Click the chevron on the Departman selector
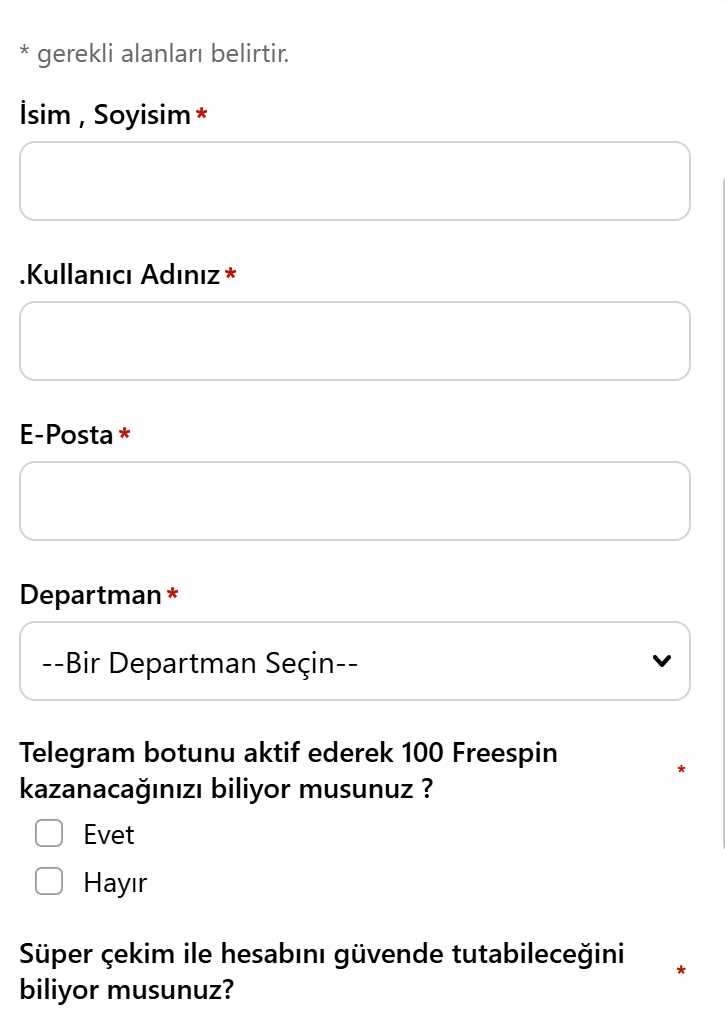Screen dimensions: 725x1011 pos(659,661)
